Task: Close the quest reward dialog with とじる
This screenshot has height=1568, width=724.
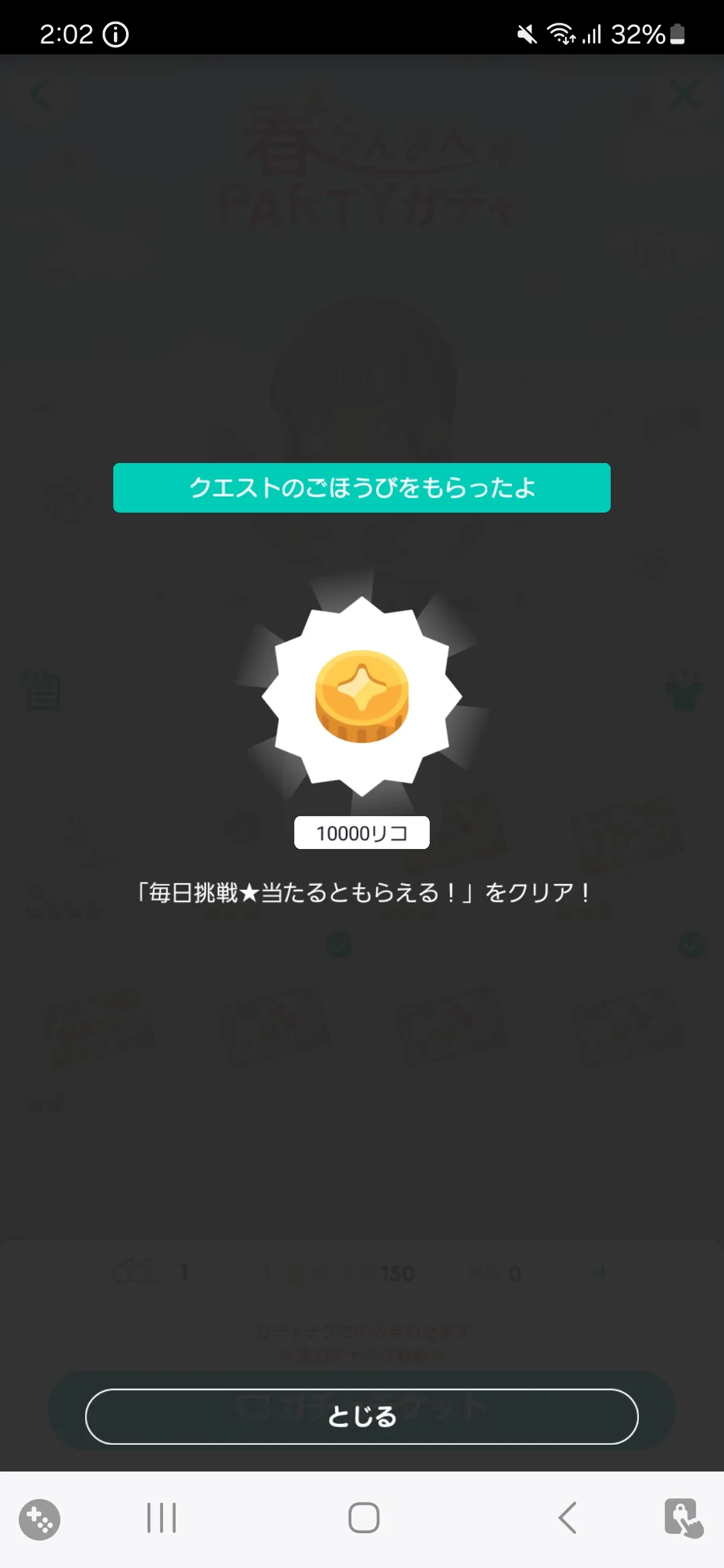Action: (361, 1416)
